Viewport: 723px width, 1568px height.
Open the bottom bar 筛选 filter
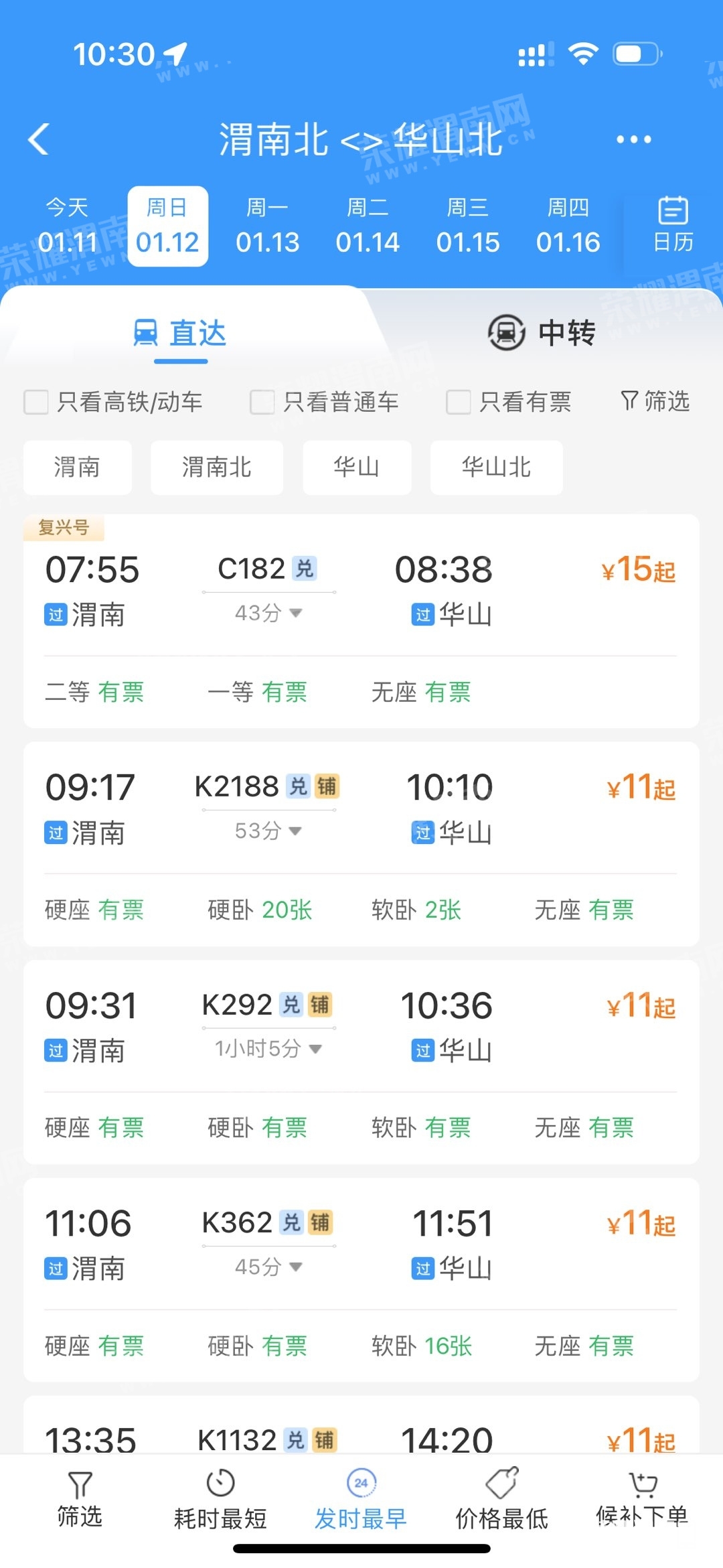pos(80,1500)
